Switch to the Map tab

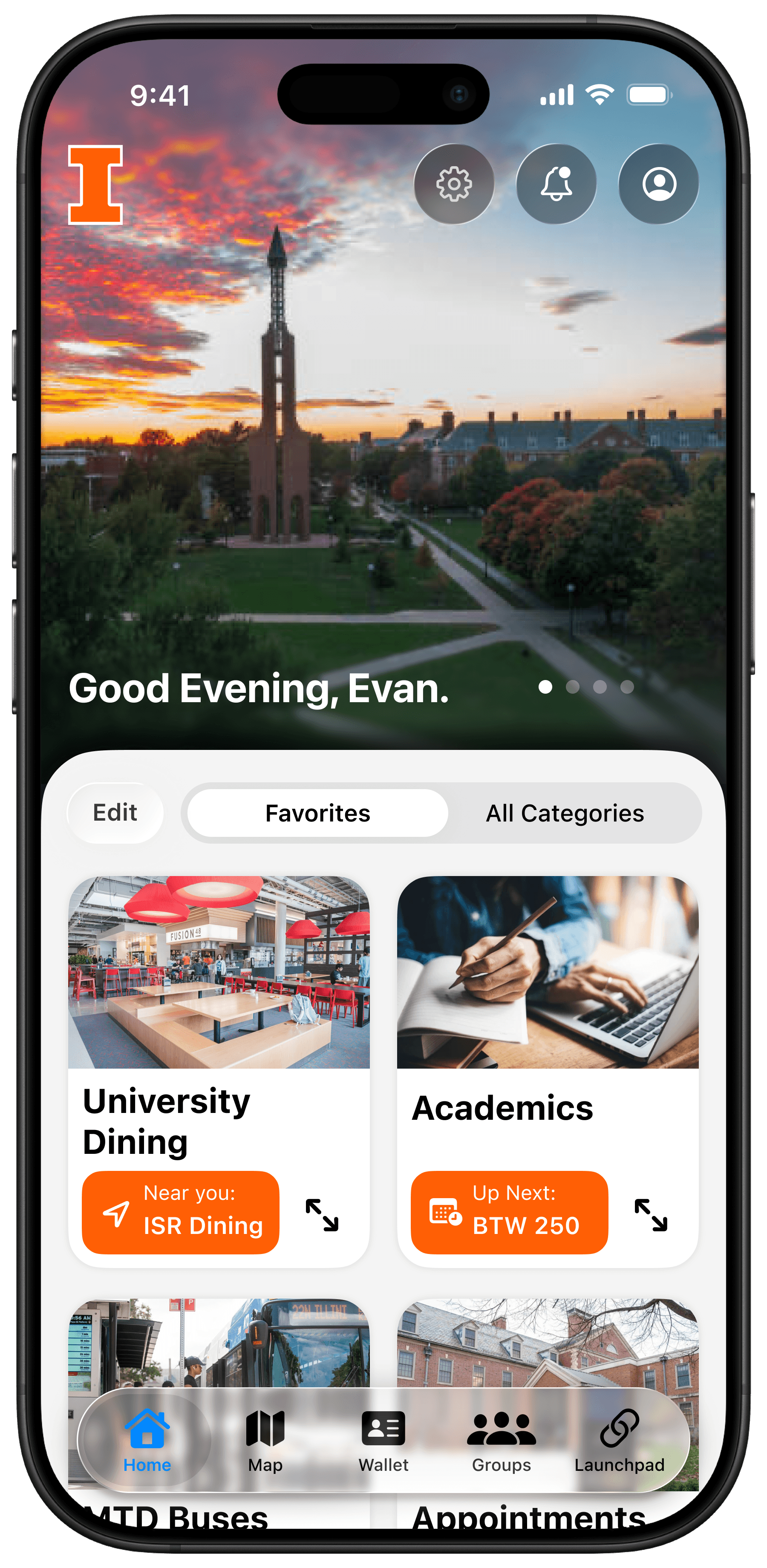265,1440
